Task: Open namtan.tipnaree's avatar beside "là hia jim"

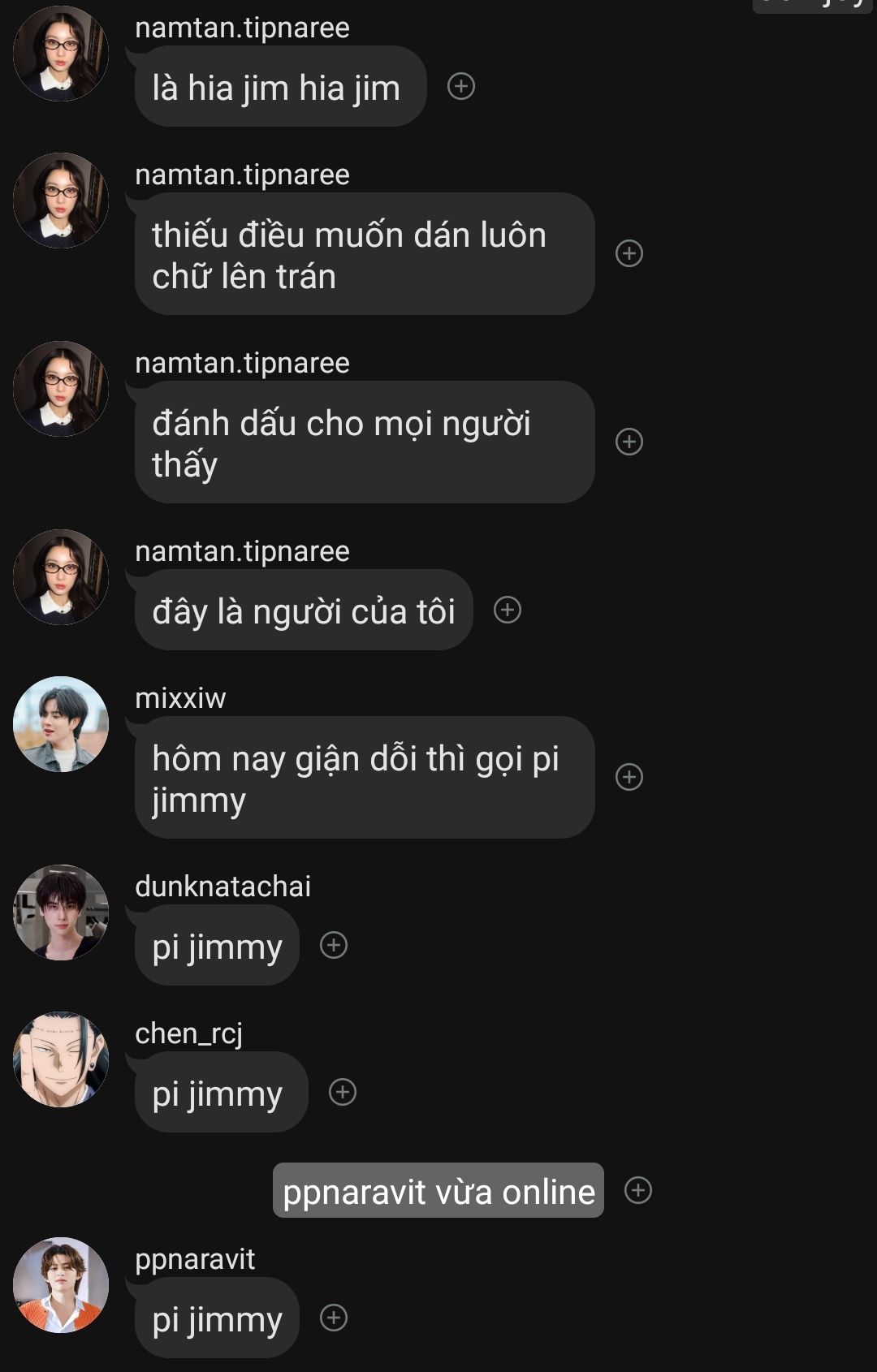Action: pyautogui.click(x=61, y=54)
